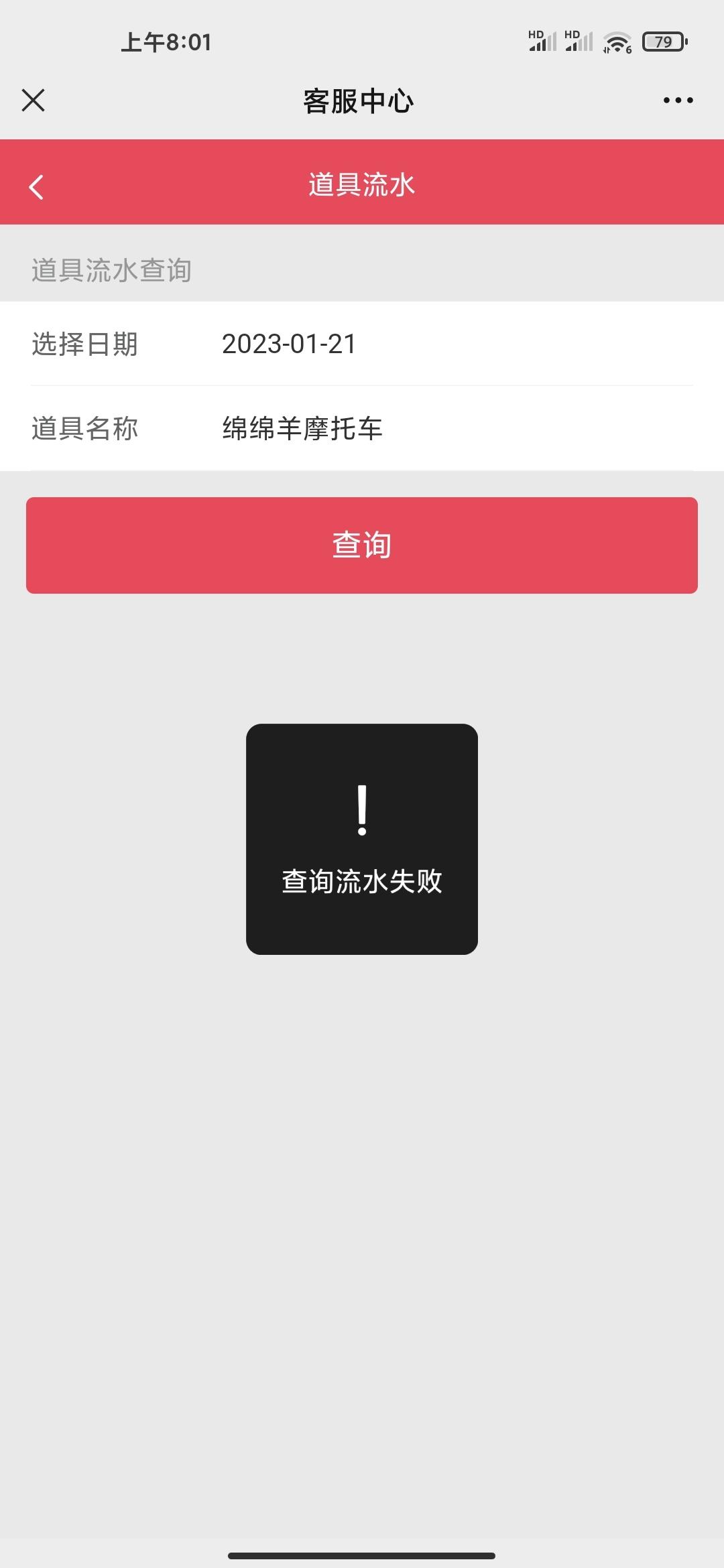Open the three-dot overflow menu
This screenshot has width=724, height=1568.
click(678, 101)
